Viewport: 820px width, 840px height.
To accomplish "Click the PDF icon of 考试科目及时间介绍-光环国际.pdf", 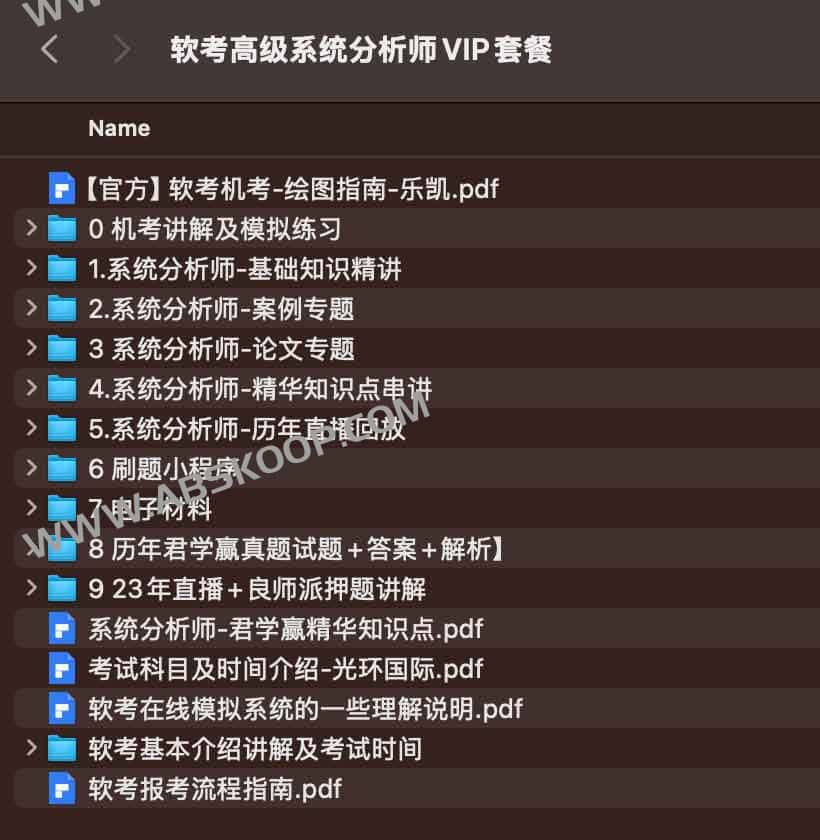I will pyautogui.click(x=60, y=669).
